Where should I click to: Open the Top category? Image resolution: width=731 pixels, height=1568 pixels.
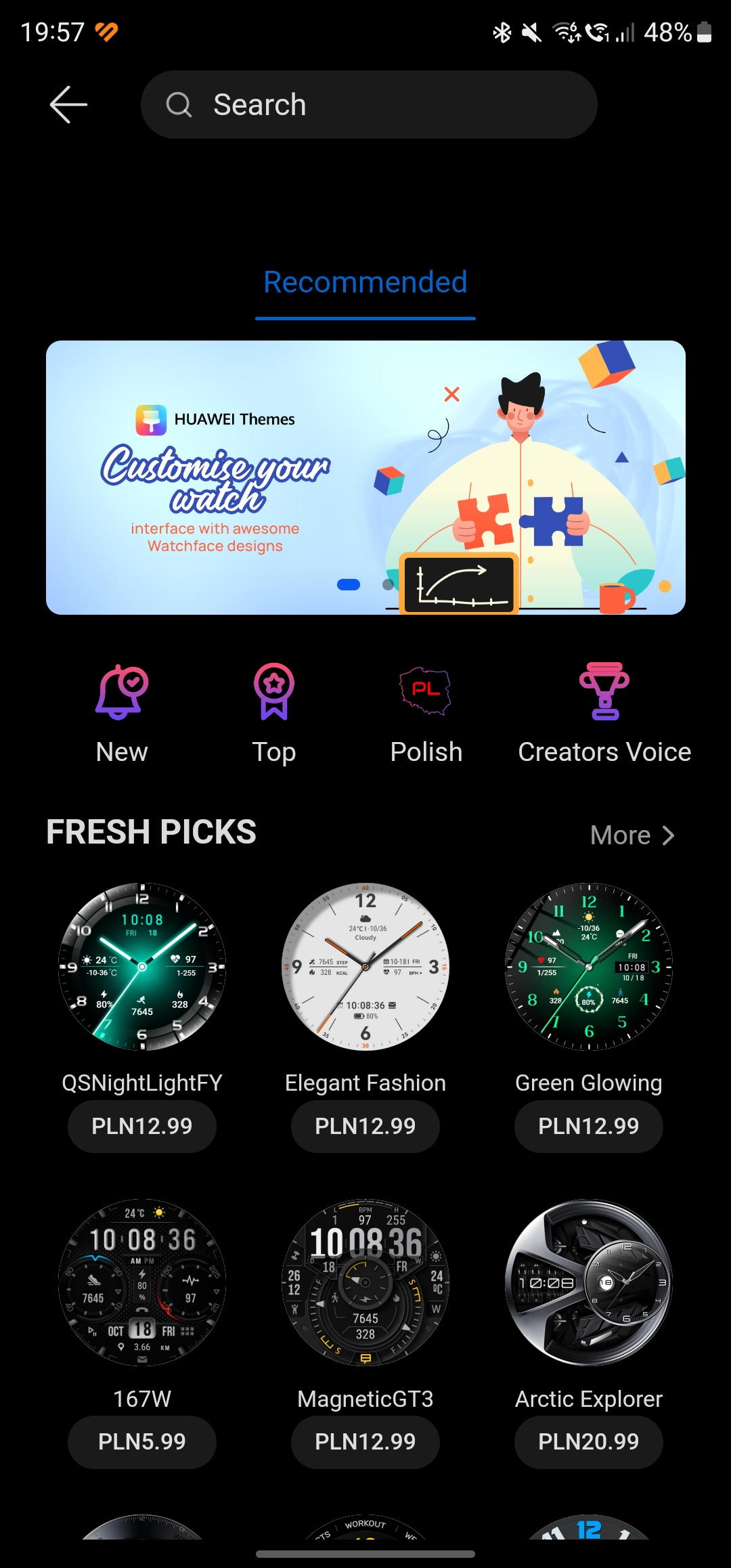tap(274, 714)
